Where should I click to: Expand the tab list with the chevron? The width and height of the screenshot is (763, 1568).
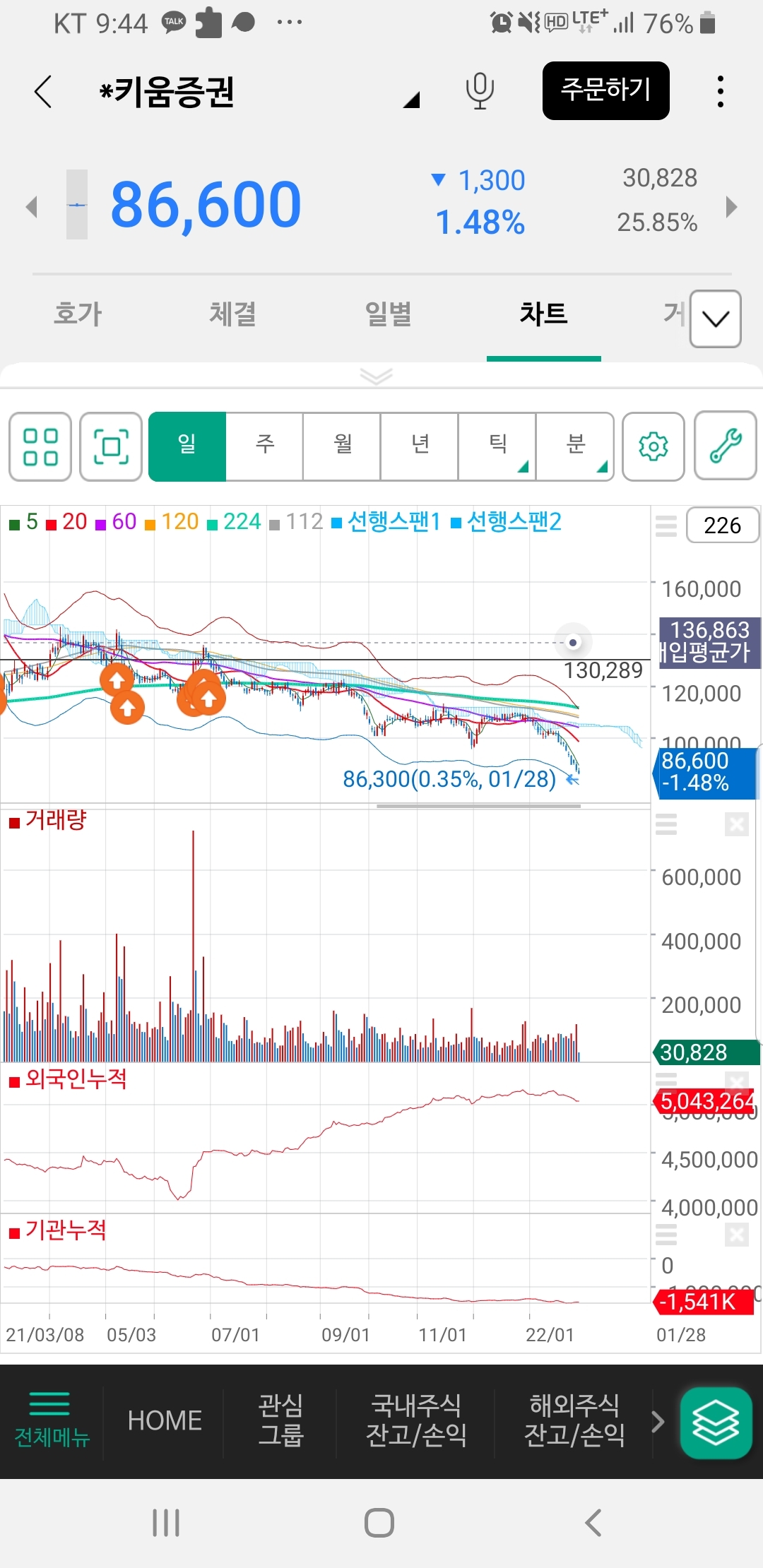tap(715, 319)
